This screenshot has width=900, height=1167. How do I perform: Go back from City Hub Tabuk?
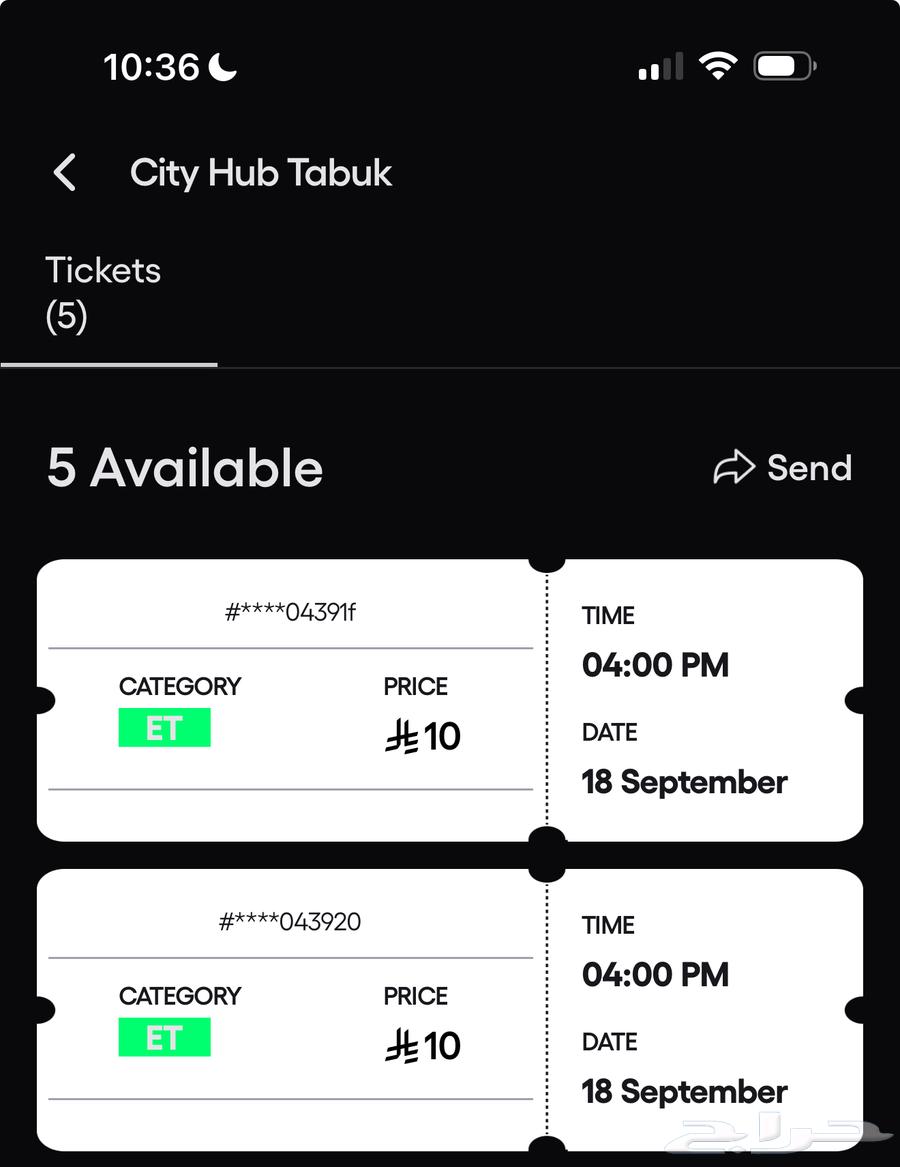(65, 172)
